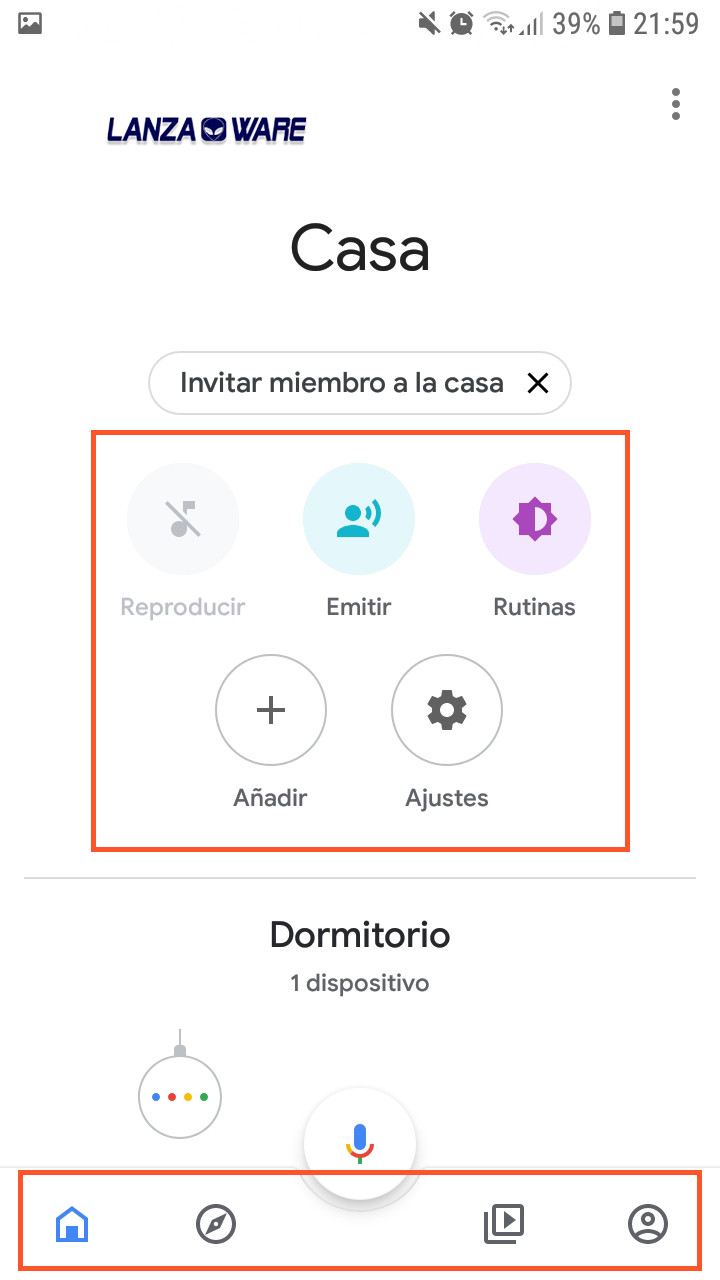Select the Dormitorio speaker device
Screen dimensions: 720x1280
(x=180, y=1090)
